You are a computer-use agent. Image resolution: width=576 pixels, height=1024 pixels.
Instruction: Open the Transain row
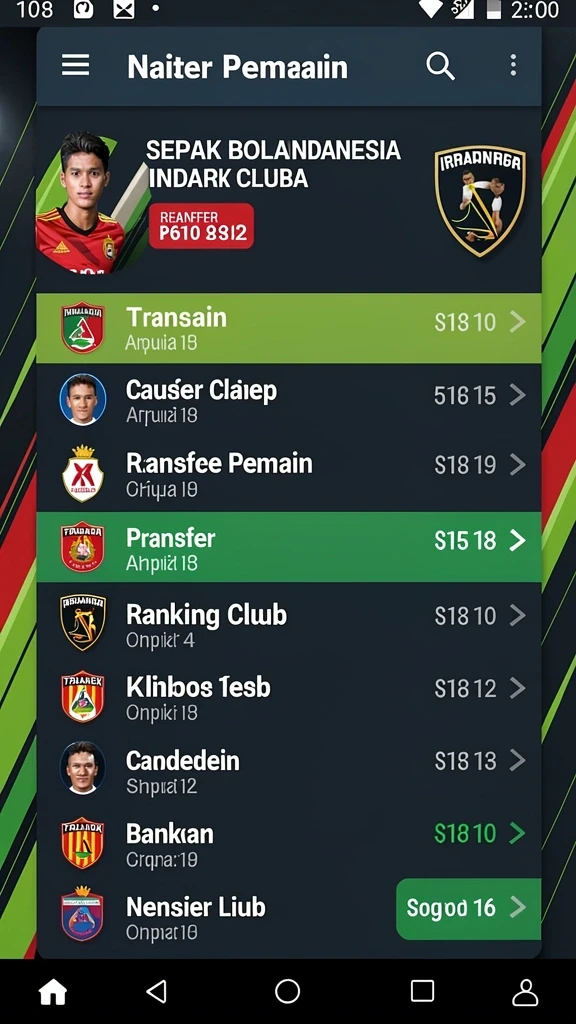click(x=289, y=328)
